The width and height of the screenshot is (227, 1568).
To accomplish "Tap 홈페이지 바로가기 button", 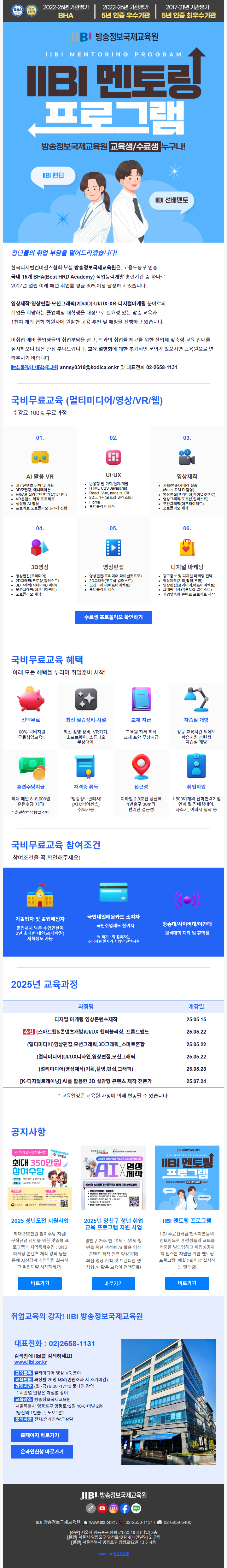I will tap(39, 1435).
